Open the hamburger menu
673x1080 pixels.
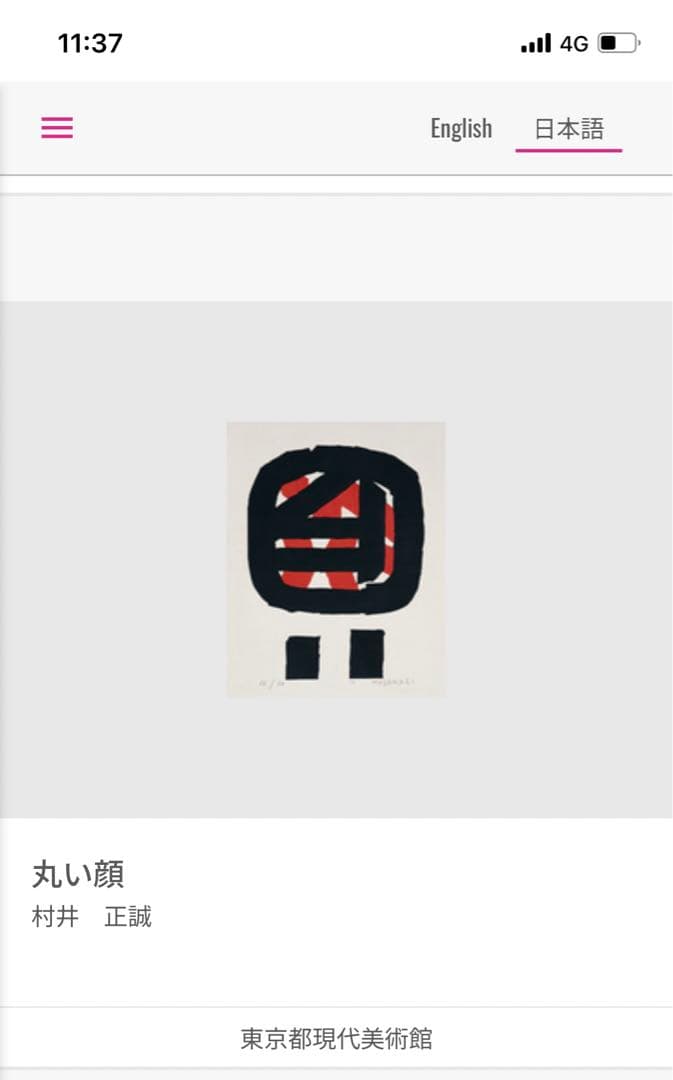point(57,128)
